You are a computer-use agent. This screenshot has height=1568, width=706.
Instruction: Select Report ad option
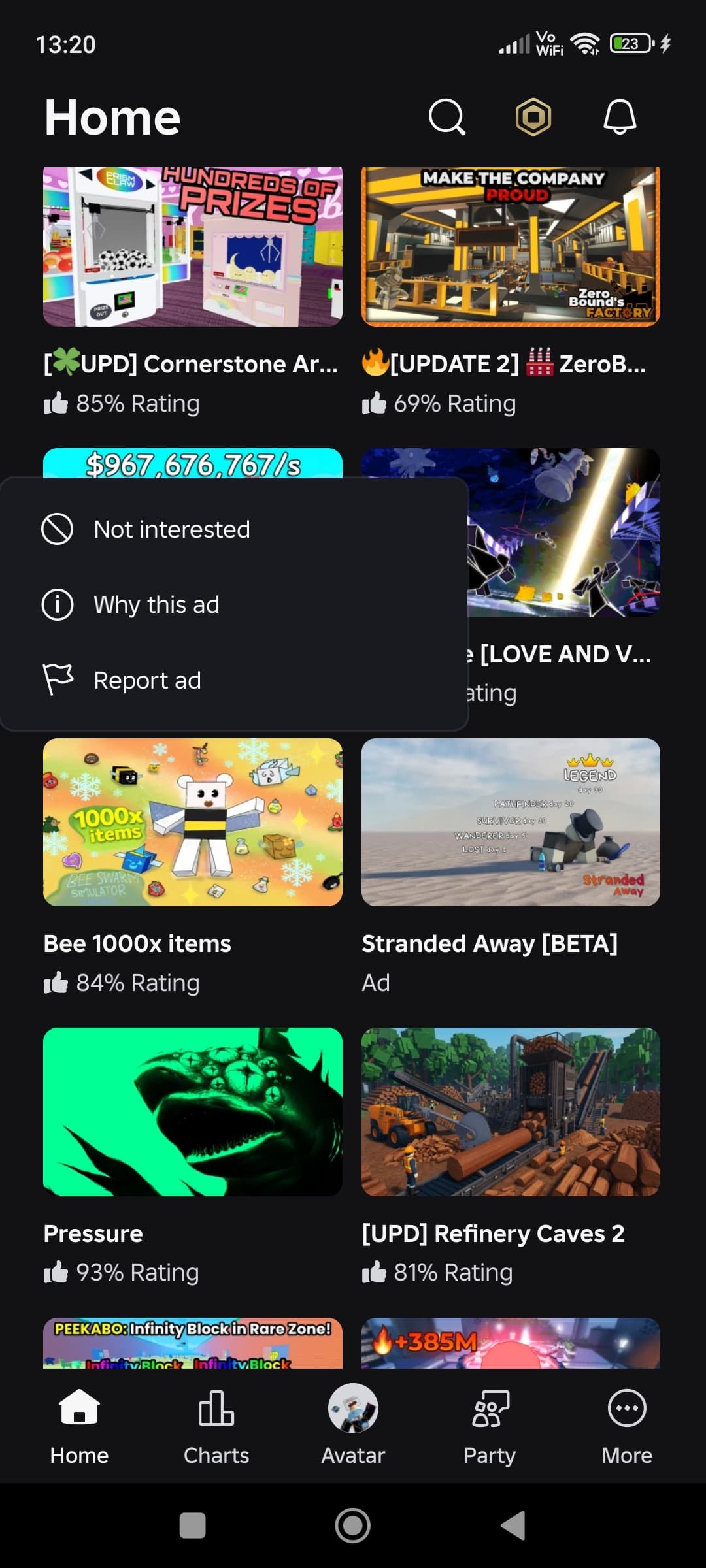[146, 680]
